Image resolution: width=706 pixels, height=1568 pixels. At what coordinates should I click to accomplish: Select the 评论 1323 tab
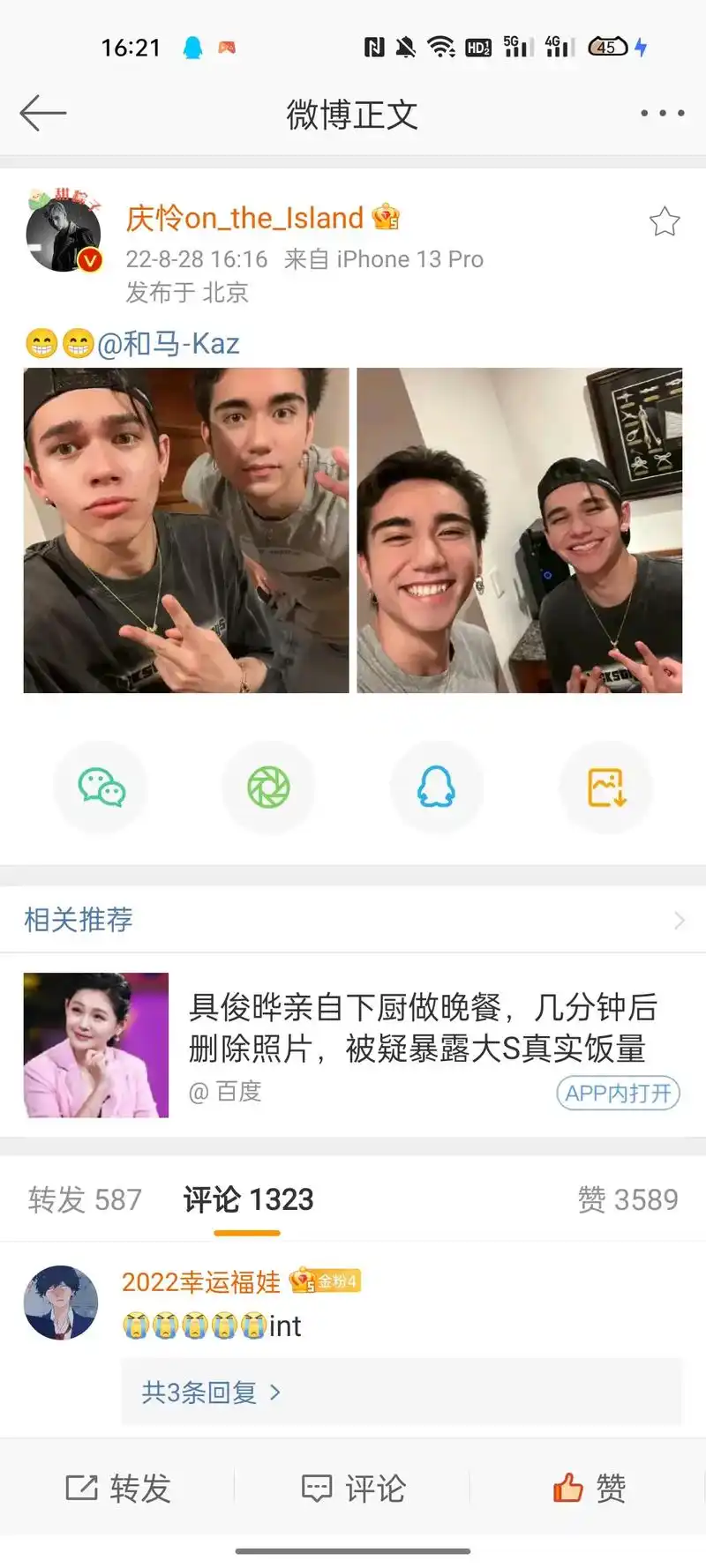[248, 1199]
